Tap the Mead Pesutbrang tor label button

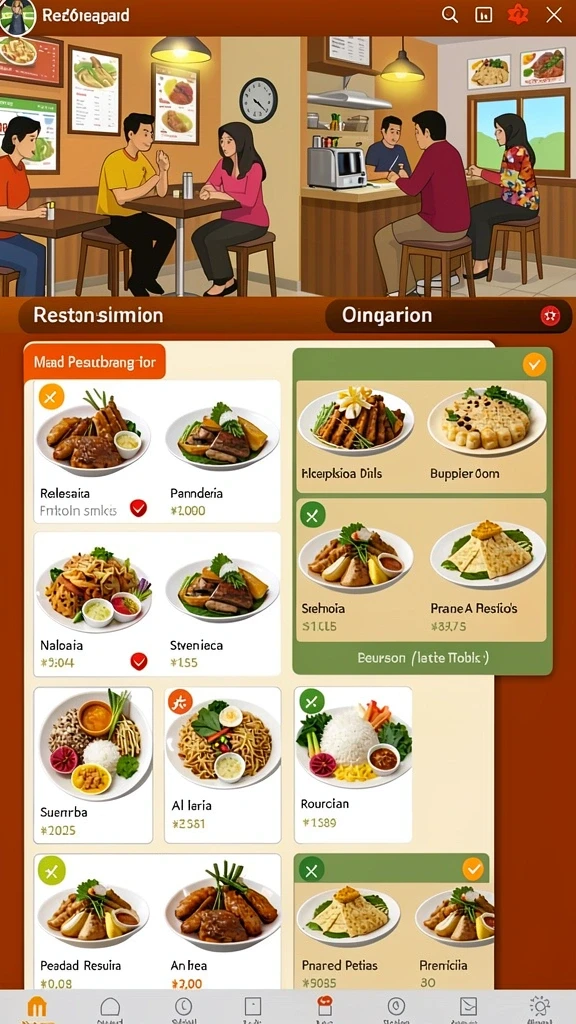pyautogui.click(x=95, y=362)
